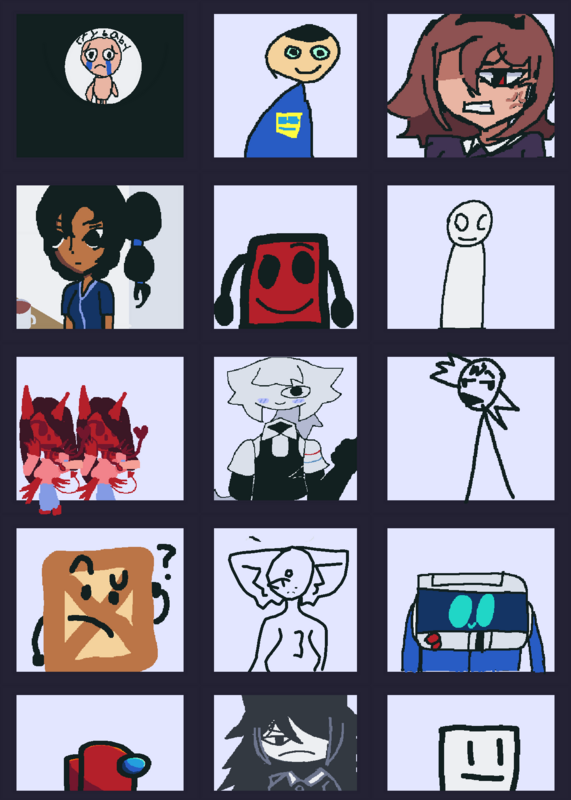
Task: View the angry brown-haired girl drawing
Action: [470, 86]
